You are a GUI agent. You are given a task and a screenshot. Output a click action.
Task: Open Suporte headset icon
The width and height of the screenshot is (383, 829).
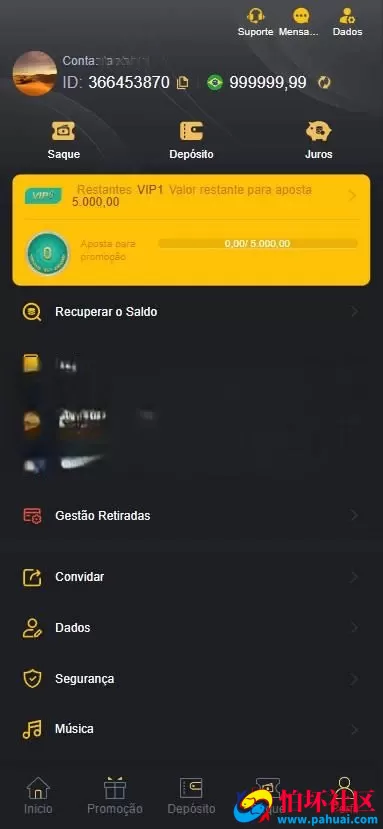(x=256, y=16)
